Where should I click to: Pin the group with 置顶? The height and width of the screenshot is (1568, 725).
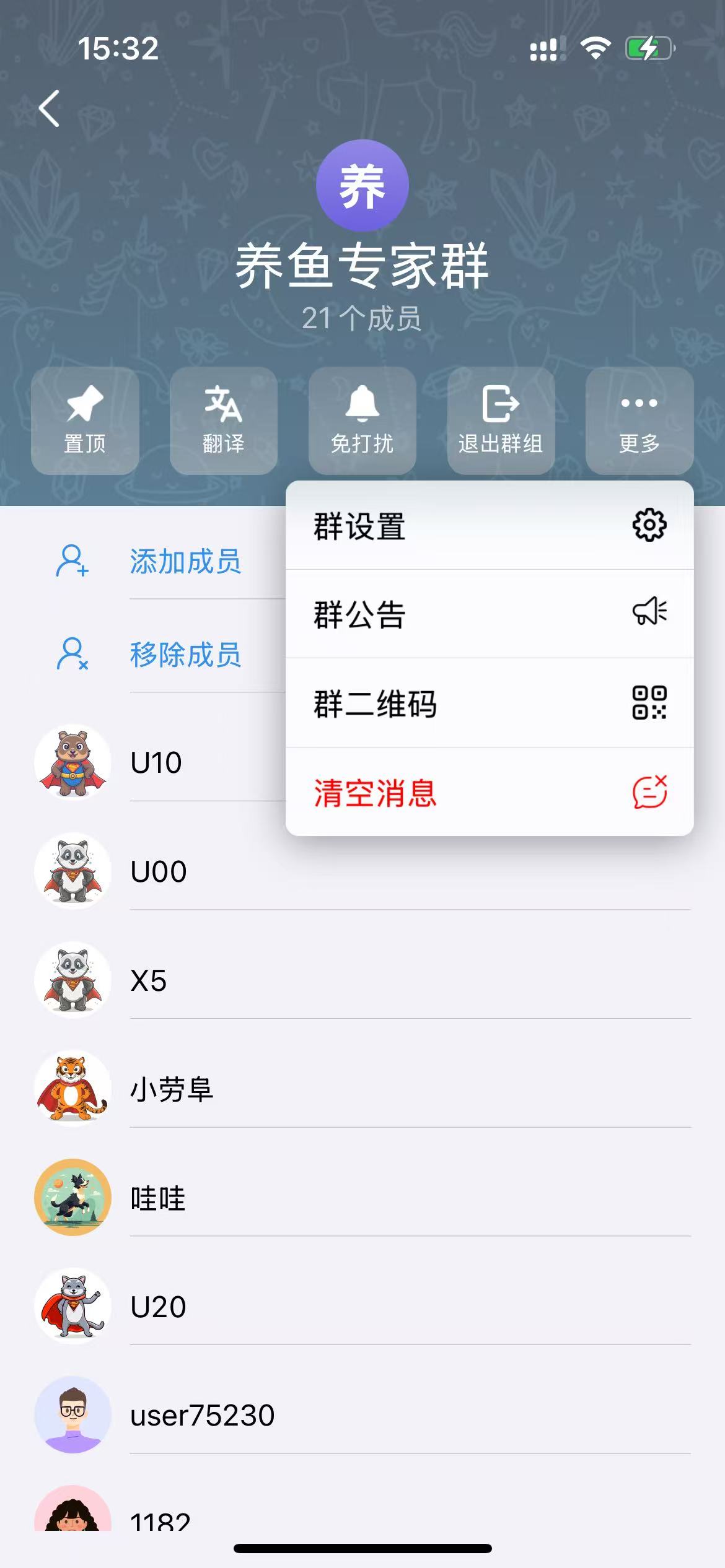tap(85, 420)
